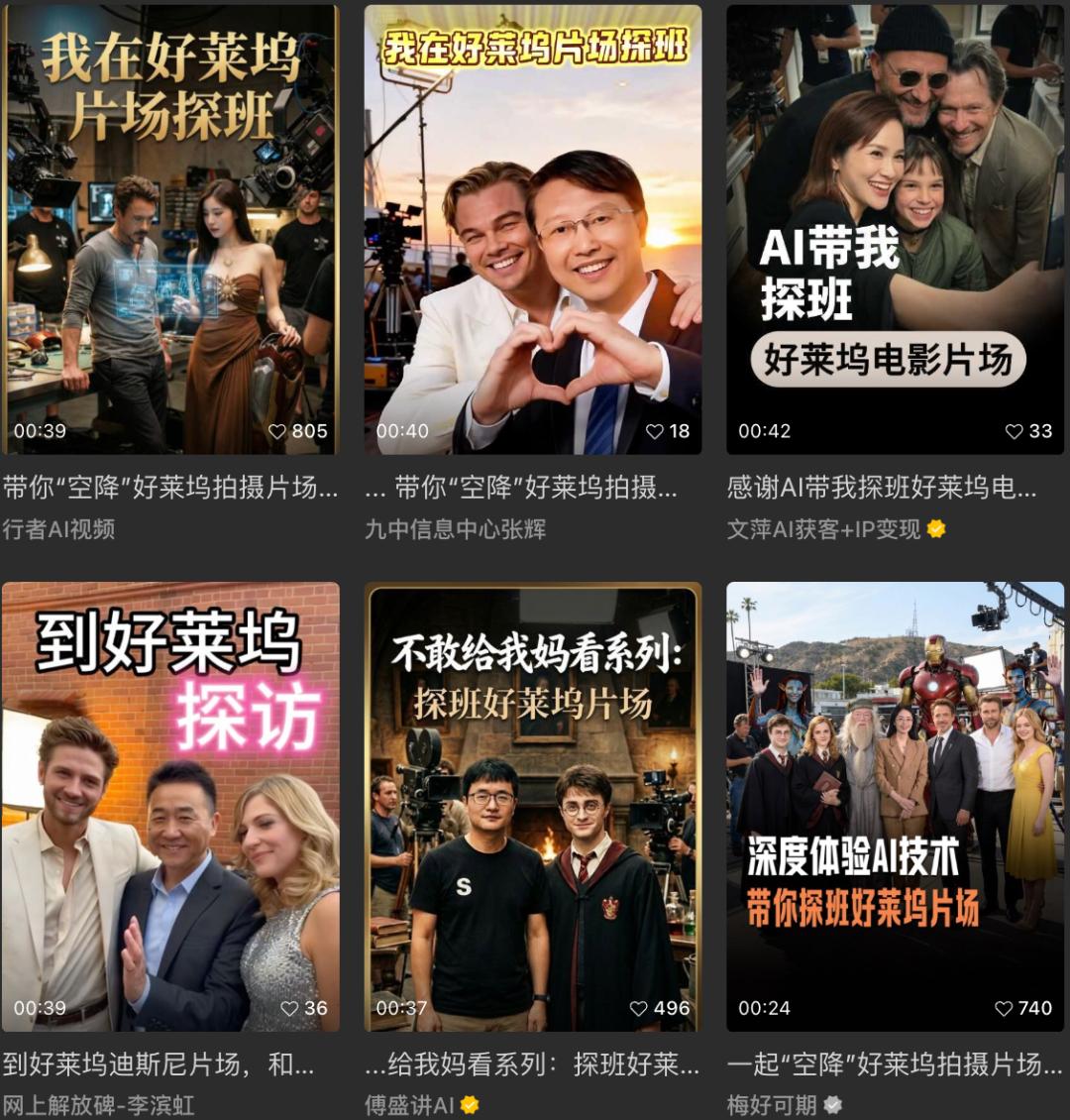Open the 行者AI视频 video with 805 likes

170,230
